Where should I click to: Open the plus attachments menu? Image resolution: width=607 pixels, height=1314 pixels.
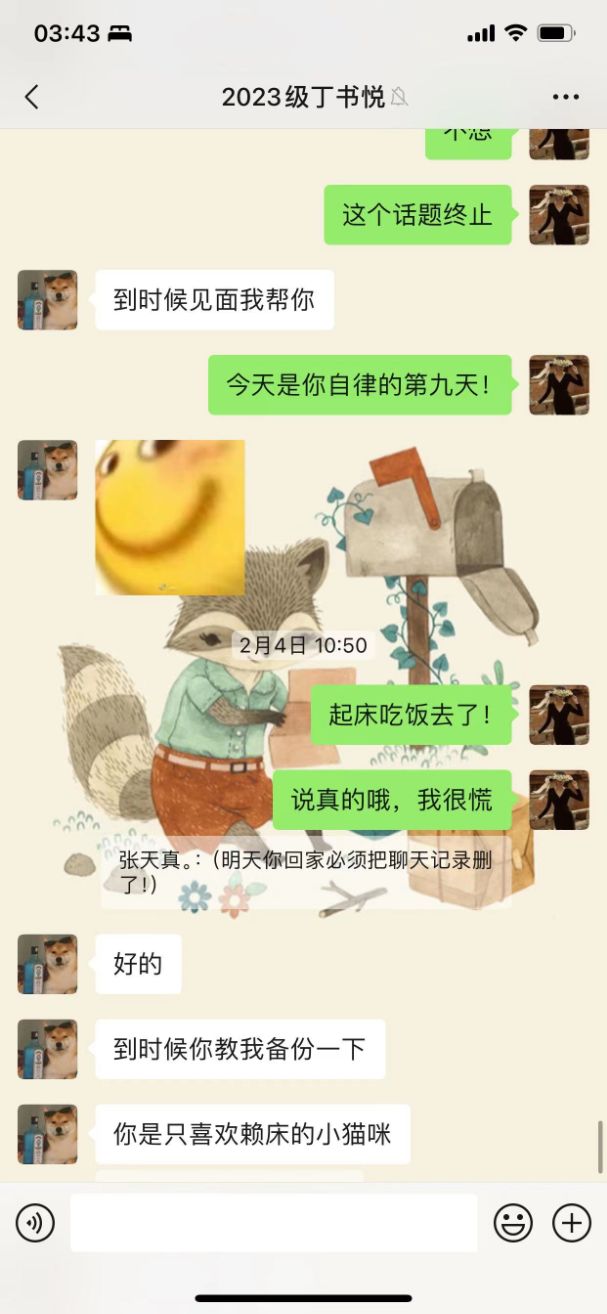pyautogui.click(x=572, y=1222)
